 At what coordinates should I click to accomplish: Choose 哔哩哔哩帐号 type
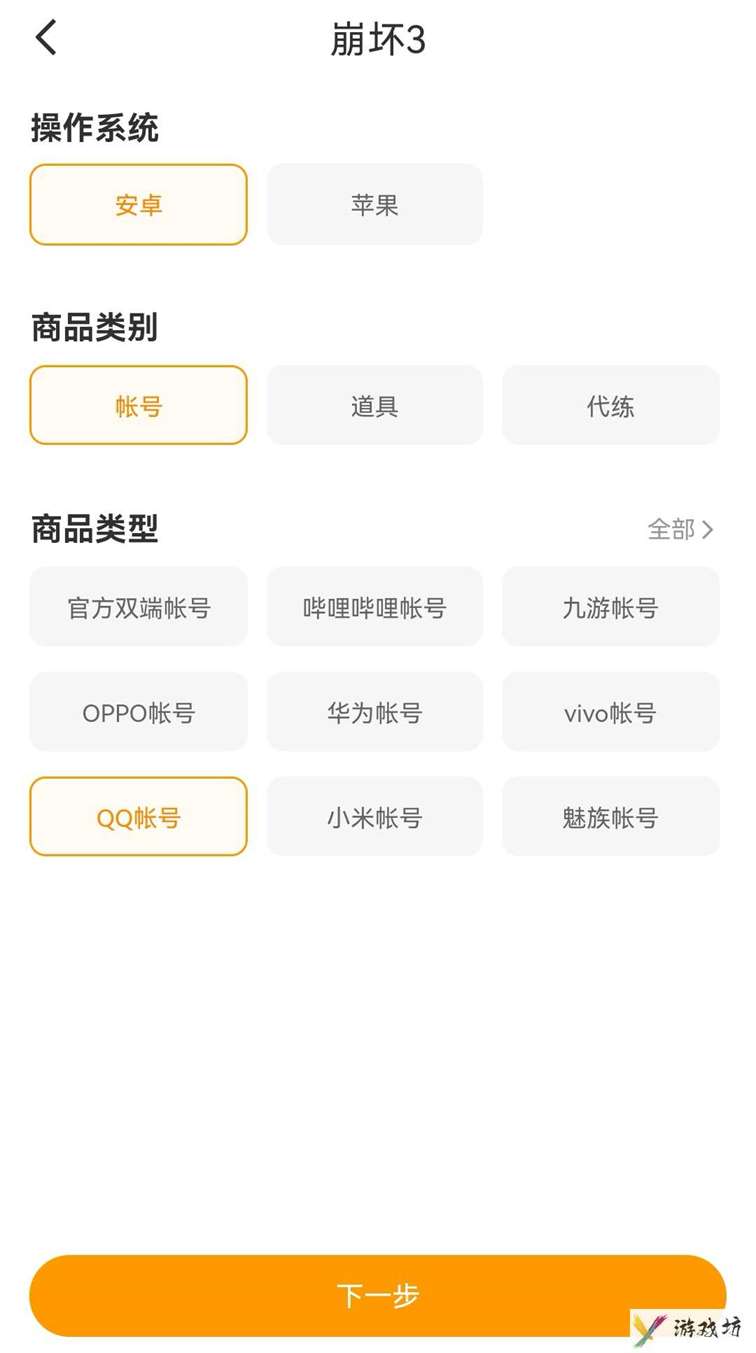coord(375,607)
